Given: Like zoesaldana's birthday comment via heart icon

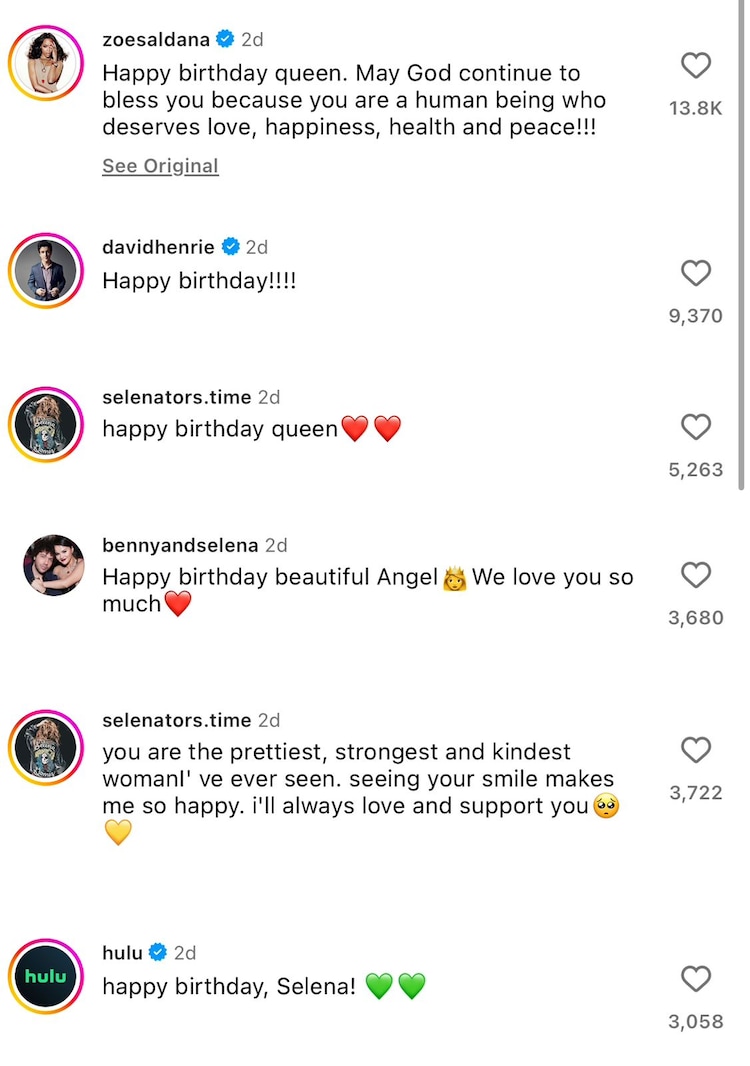Looking at the screenshot, I should pos(696,66).
